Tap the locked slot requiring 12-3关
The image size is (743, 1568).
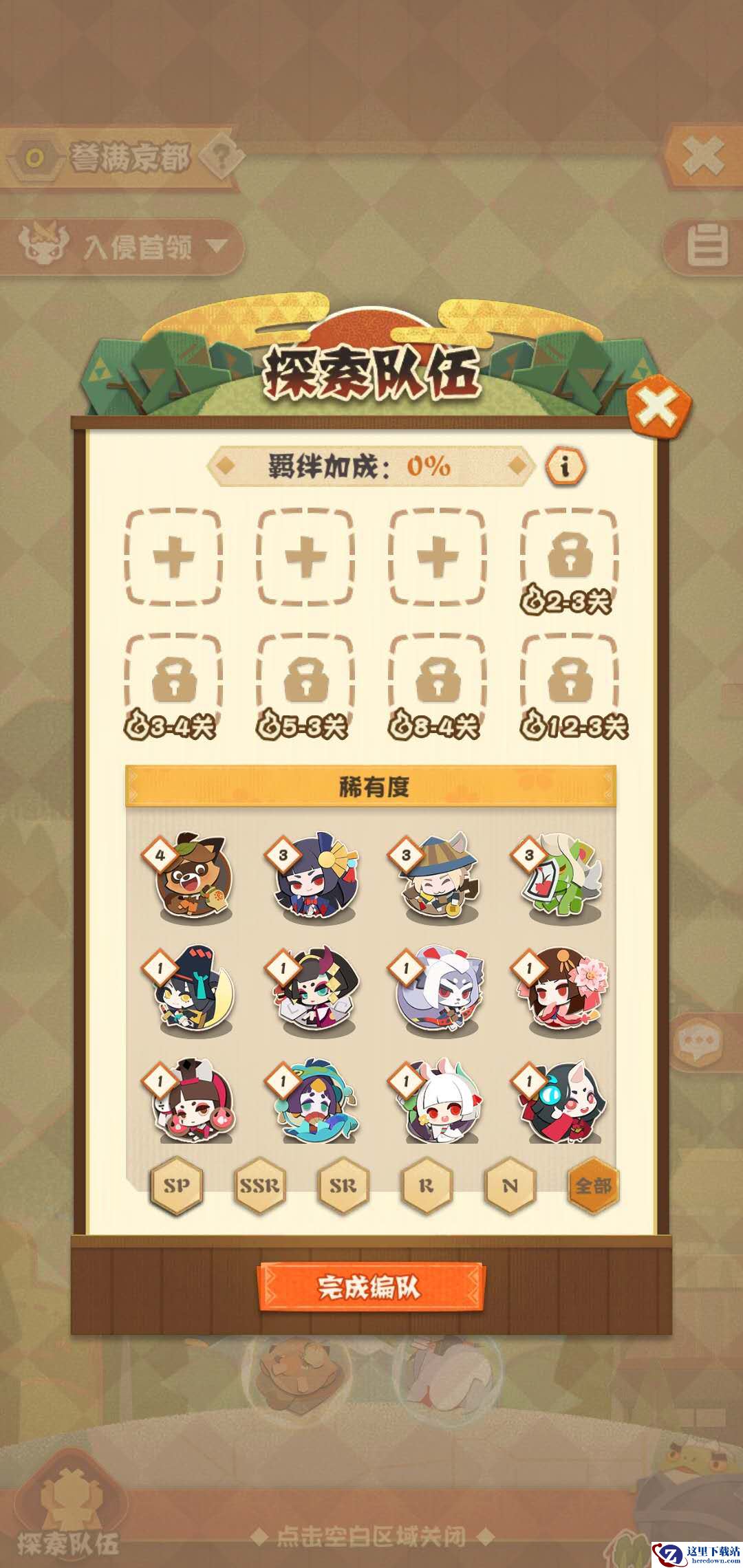[569, 682]
